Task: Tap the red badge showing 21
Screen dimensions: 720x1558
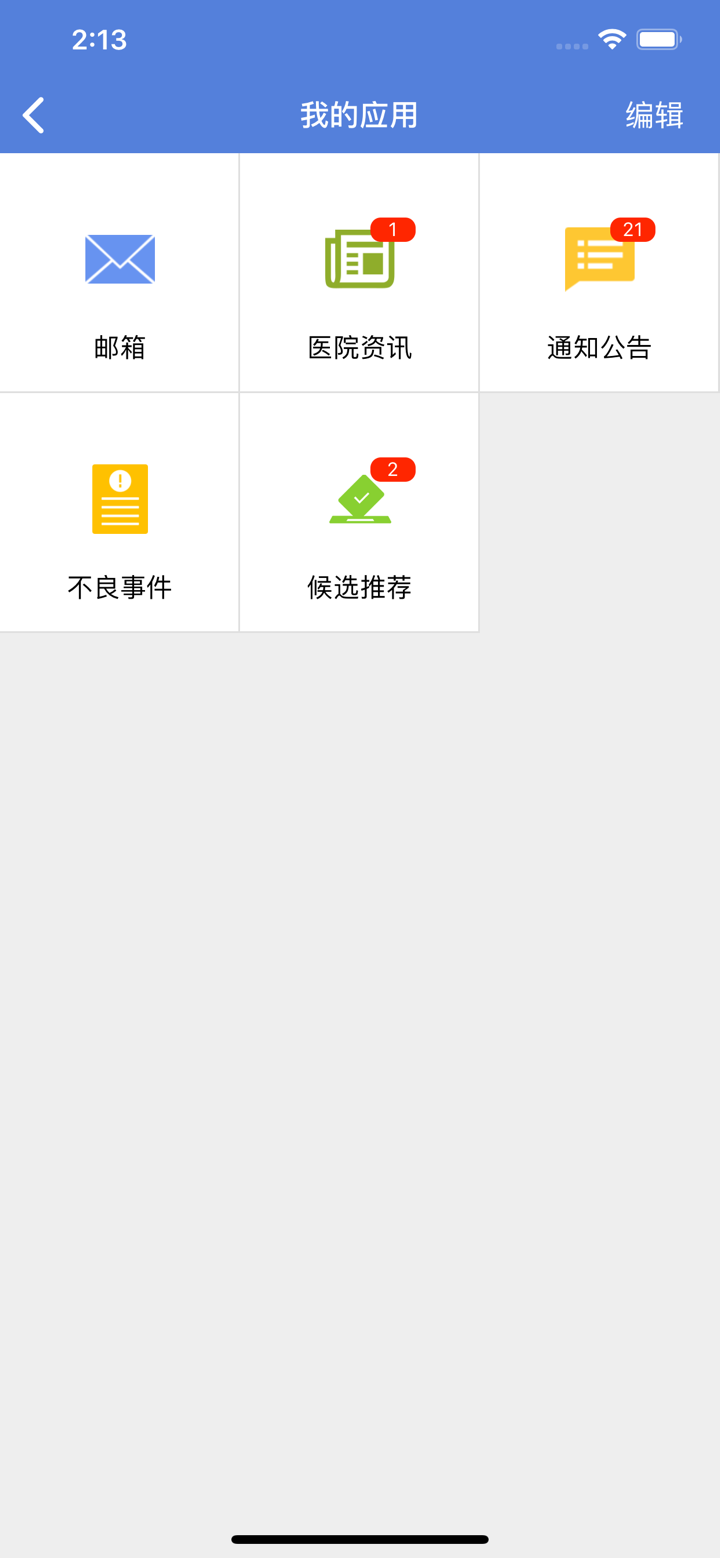Action: [632, 229]
